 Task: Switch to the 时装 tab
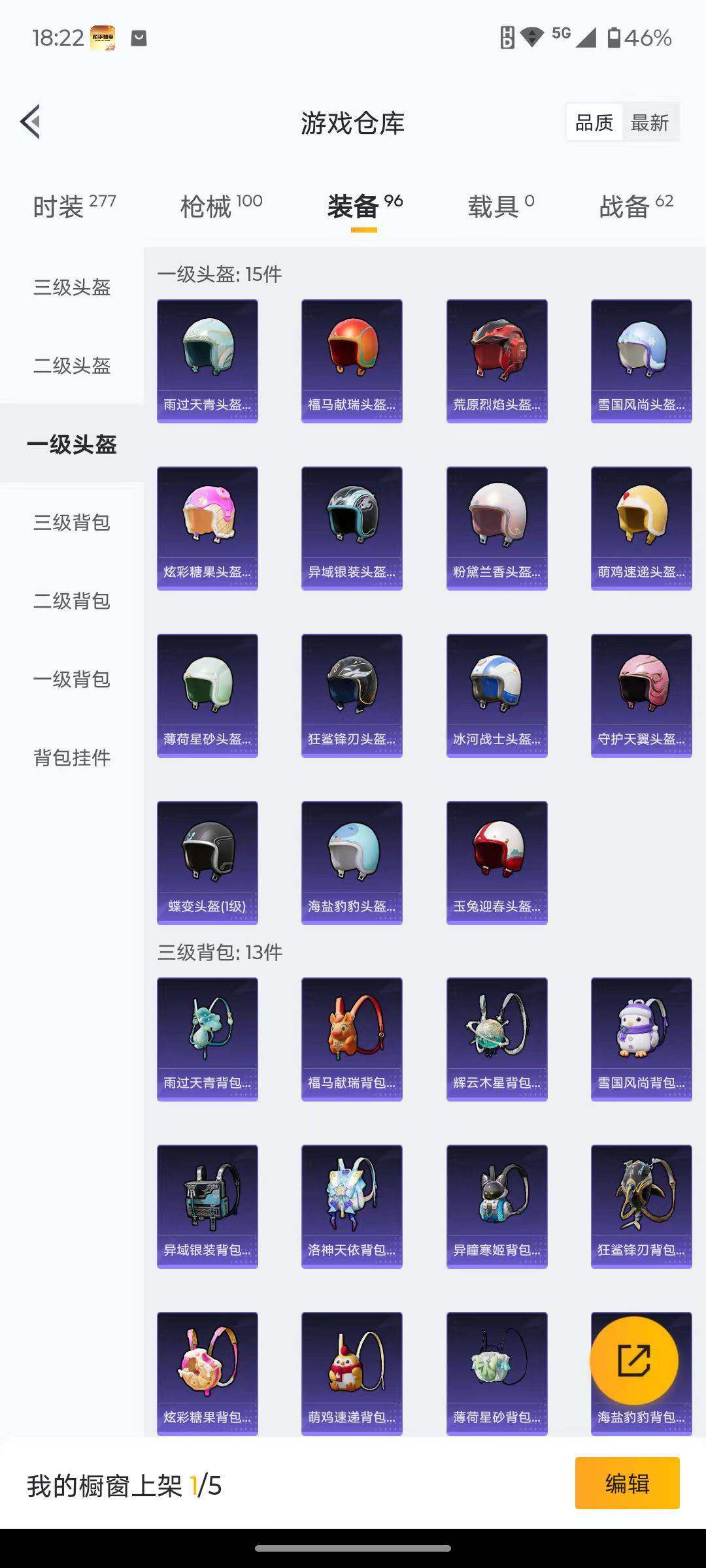(73, 206)
